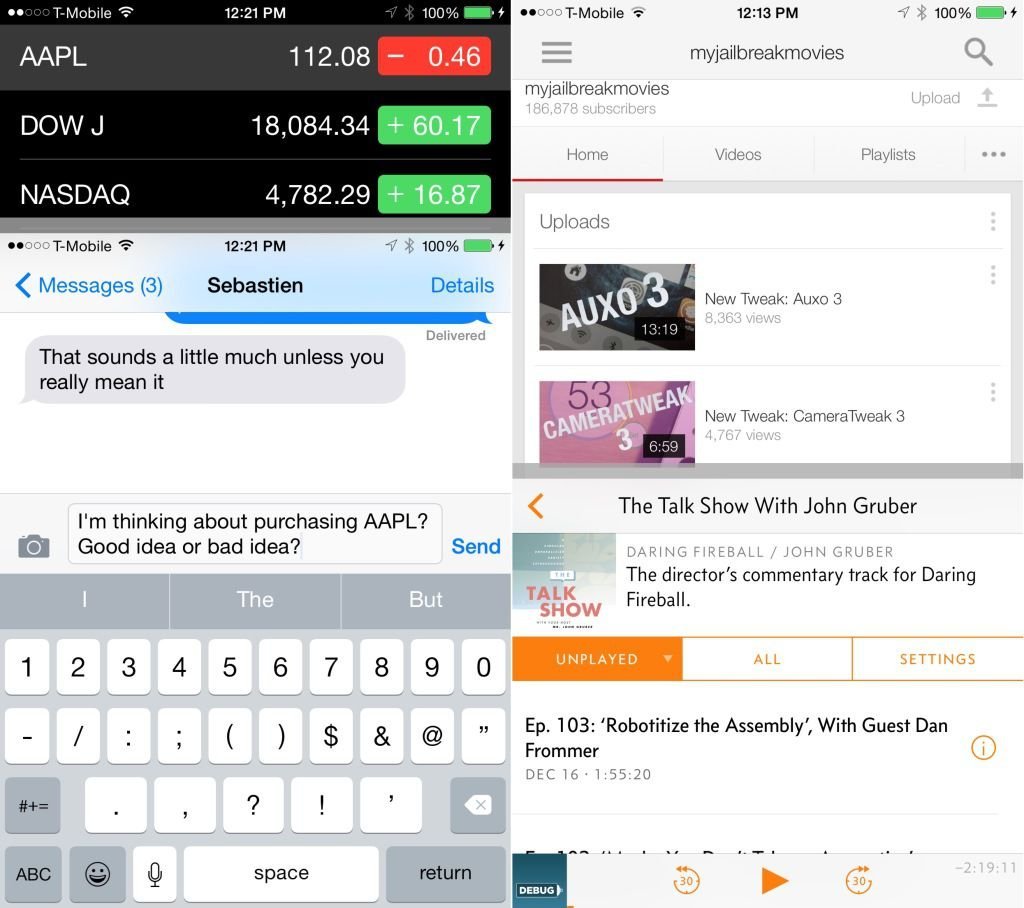Open the overflow menu for CameraTweak 3 video
Image resolution: width=1024 pixels, height=908 pixels.
992,392
